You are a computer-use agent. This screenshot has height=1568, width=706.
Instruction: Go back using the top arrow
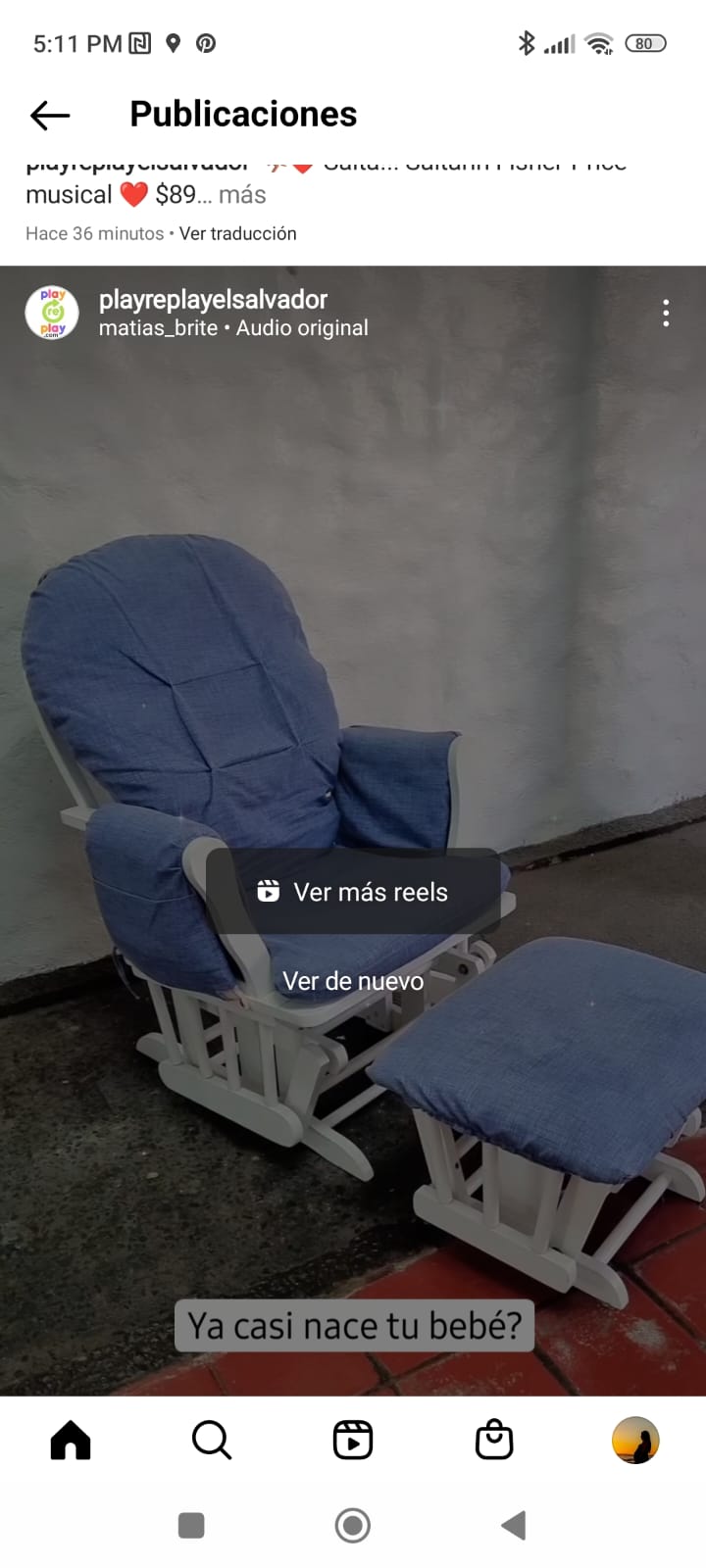coord(50,116)
